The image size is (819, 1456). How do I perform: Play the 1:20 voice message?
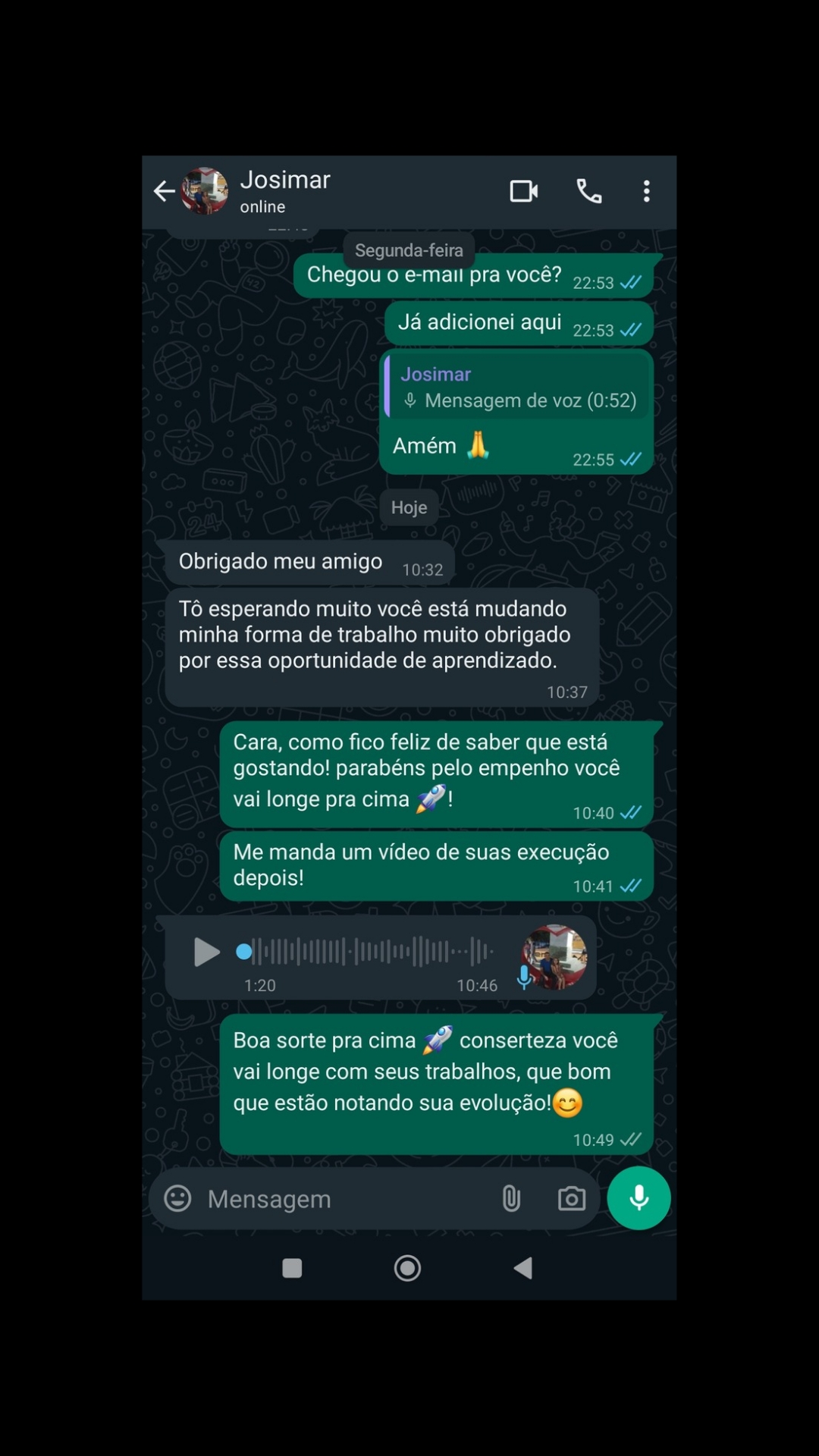point(206,952)
